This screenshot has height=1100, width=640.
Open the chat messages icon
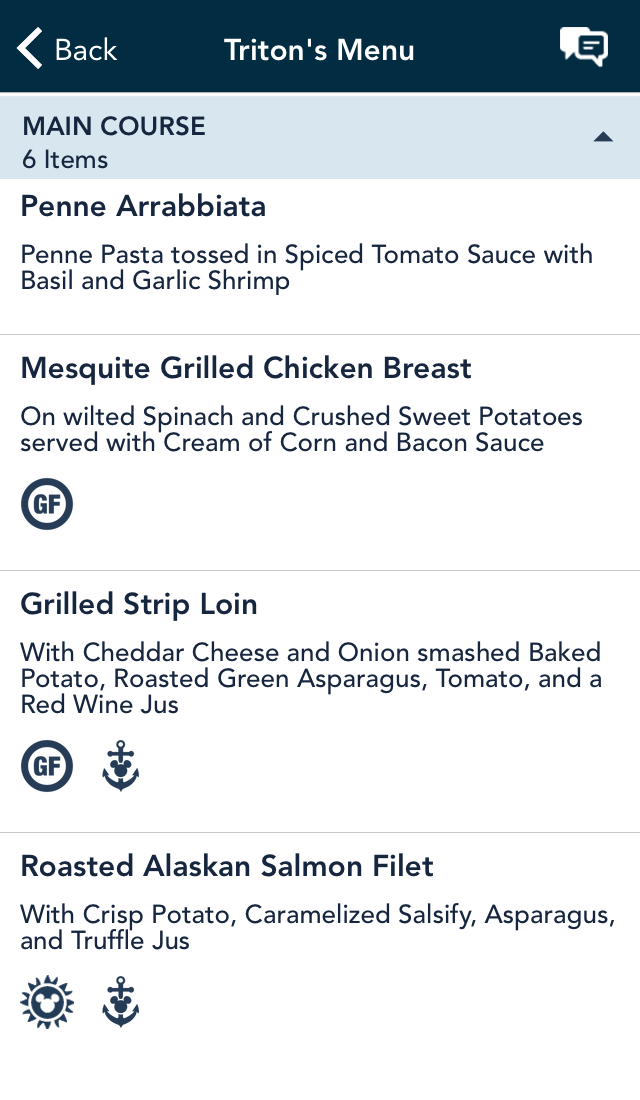coord(584,48)
